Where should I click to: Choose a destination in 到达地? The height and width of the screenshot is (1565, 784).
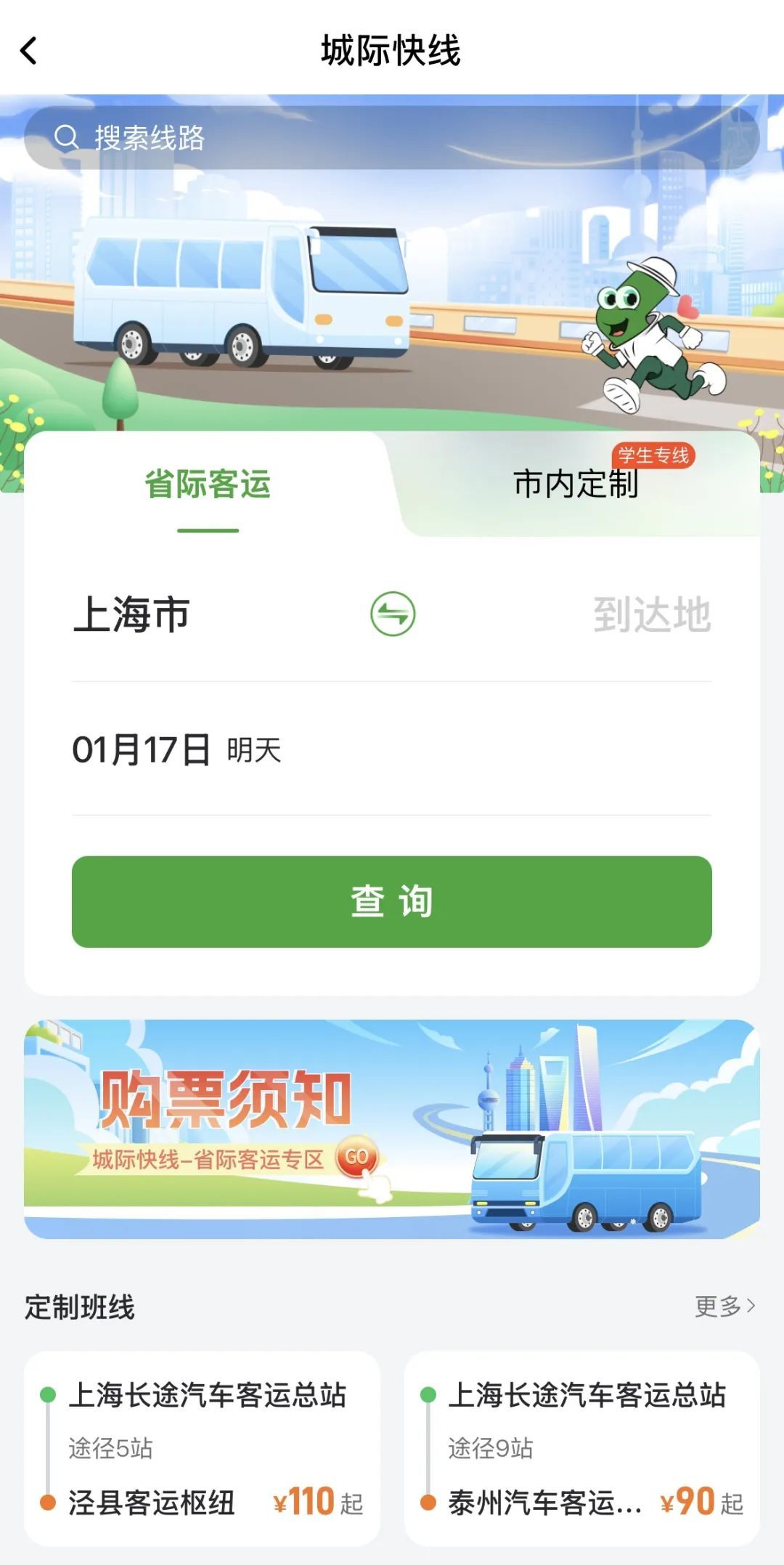pyautogui.click(x=651, y=614)
